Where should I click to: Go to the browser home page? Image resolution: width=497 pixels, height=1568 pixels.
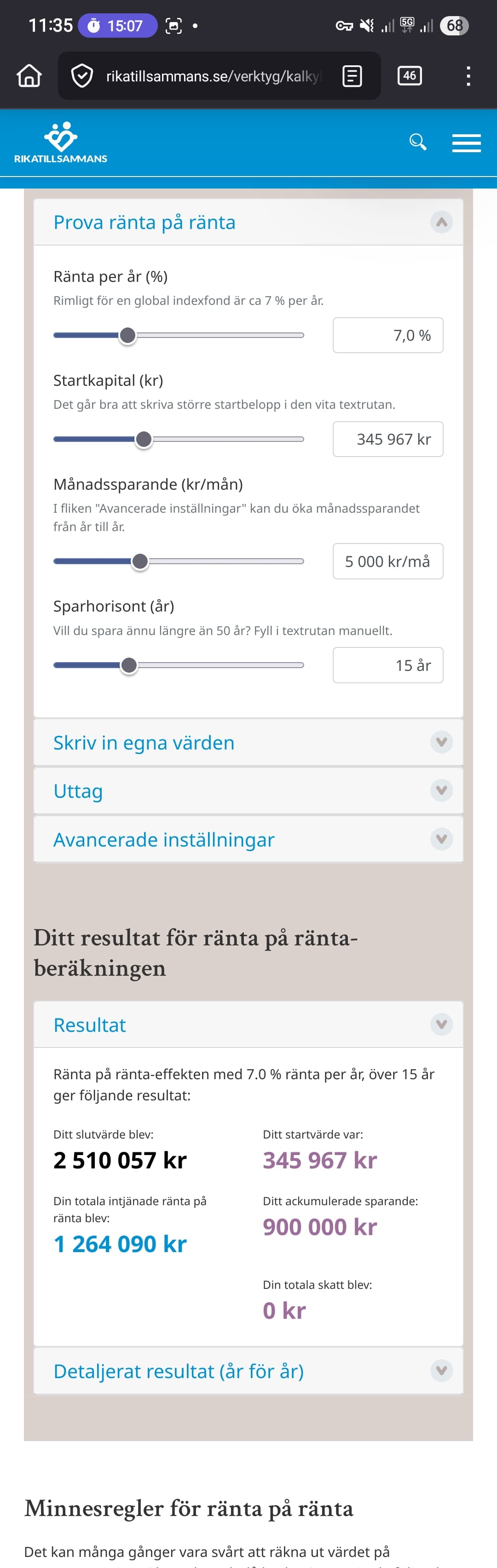[29, 76]
